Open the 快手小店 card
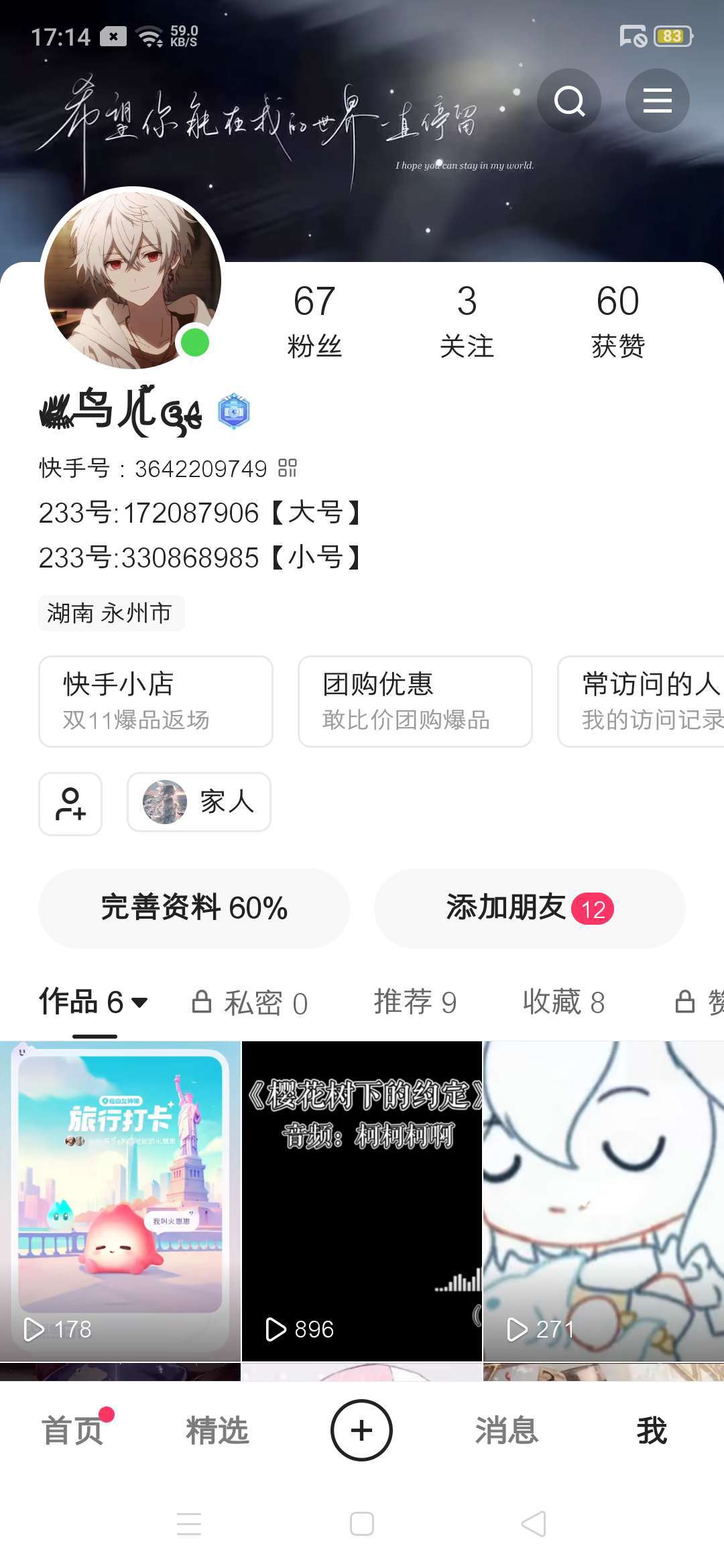The height and width of the screenshot is (1568, 724). [156, 701]
